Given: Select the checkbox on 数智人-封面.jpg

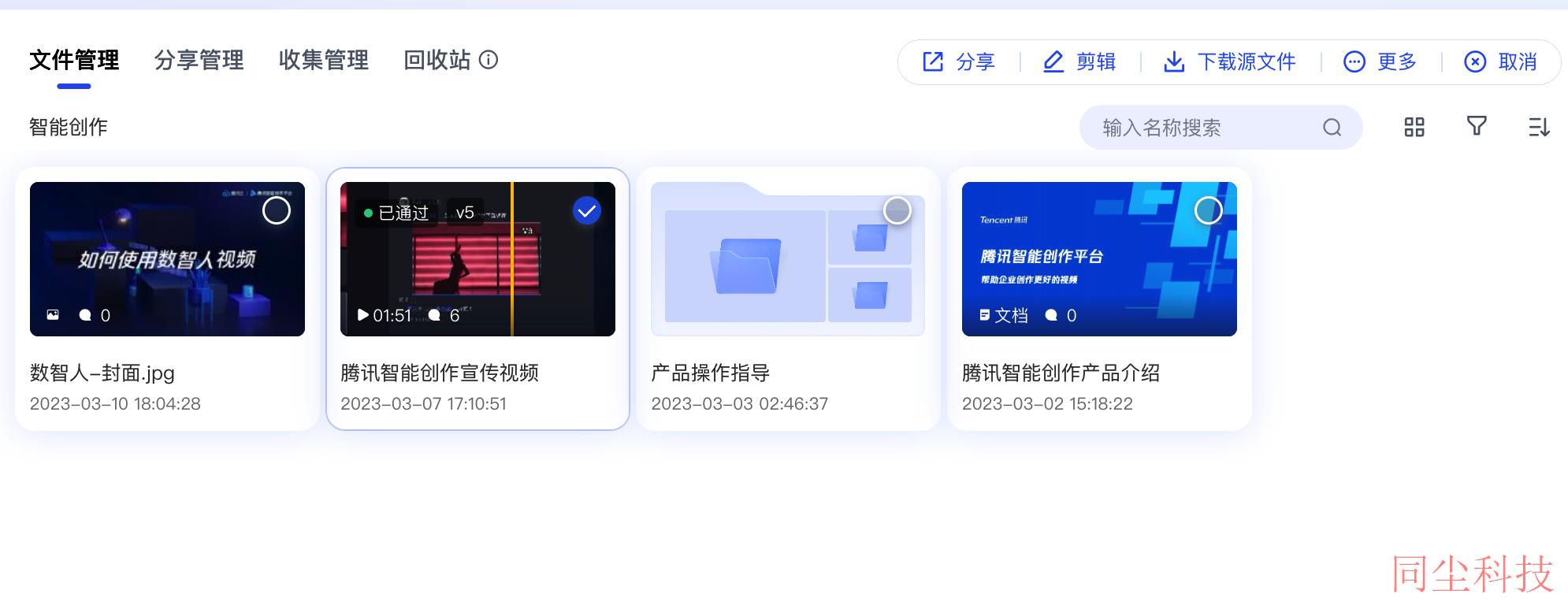Looking at the screenshot, I should [276, 210].
